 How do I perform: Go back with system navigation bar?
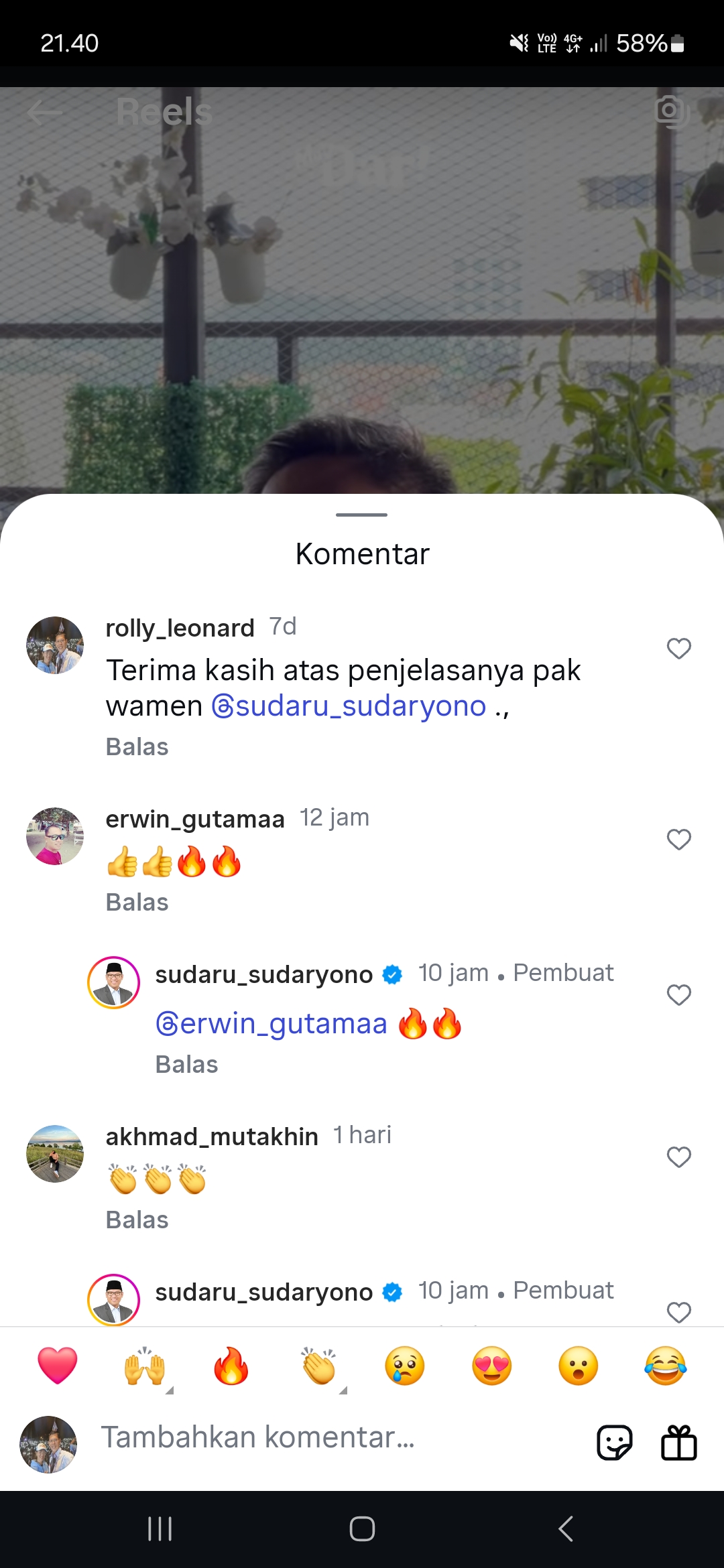coord(565,1528)
